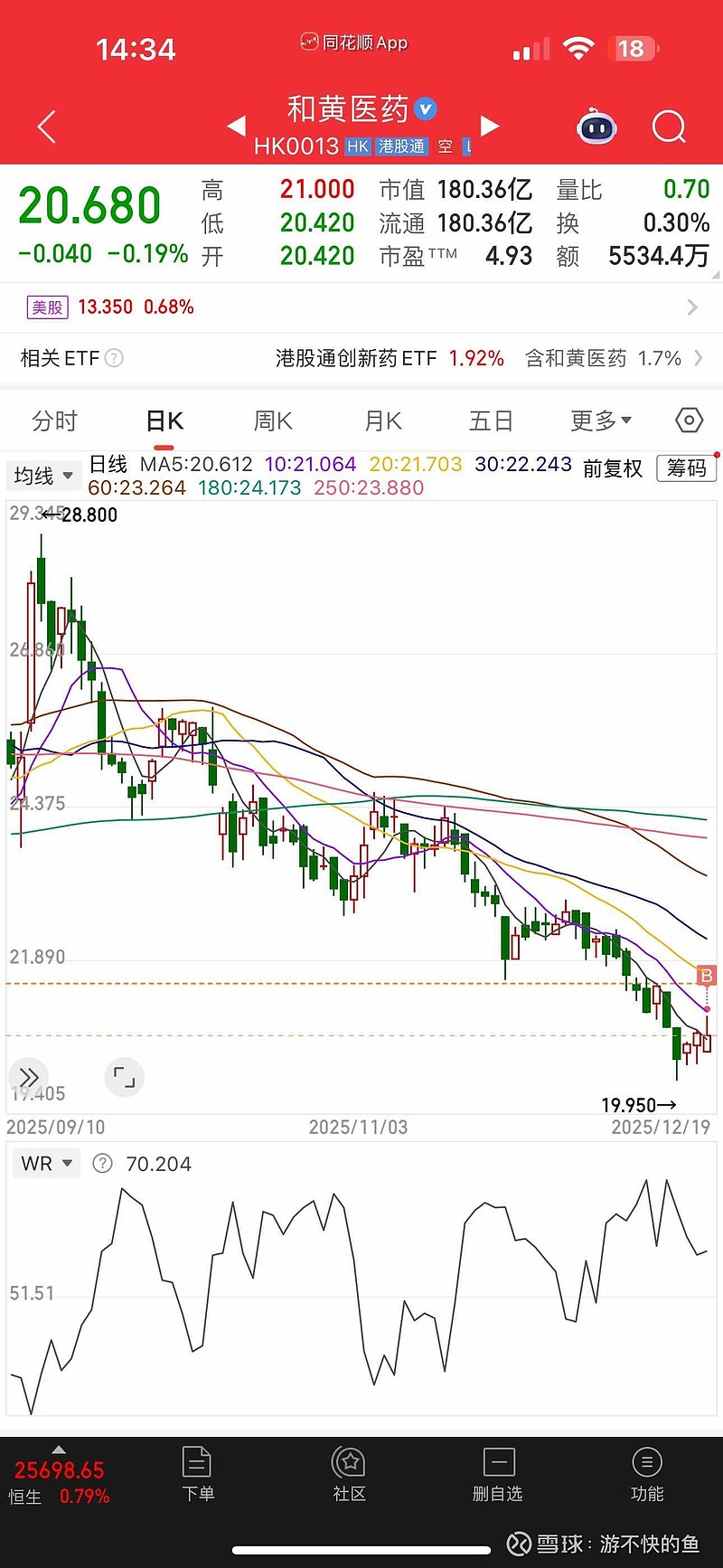
Task: Tap the AI assistant robot icon
Action: 596,128
